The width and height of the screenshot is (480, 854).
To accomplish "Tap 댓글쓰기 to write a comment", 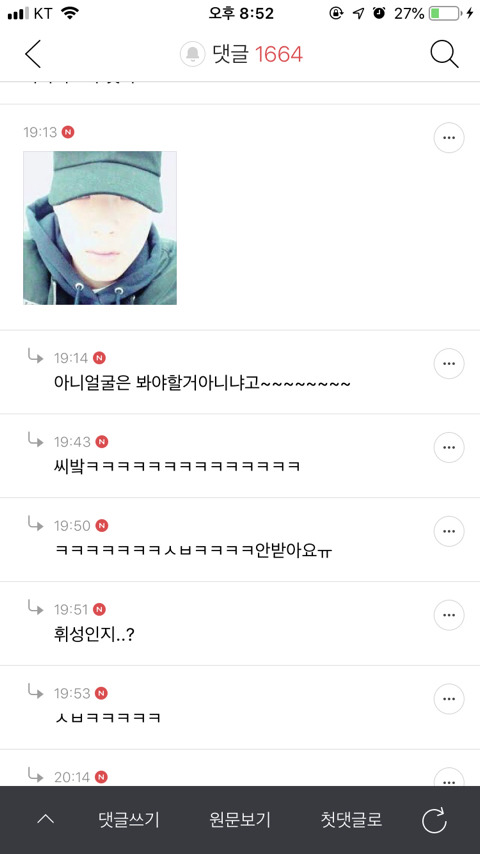I will (x=129, y=820).
